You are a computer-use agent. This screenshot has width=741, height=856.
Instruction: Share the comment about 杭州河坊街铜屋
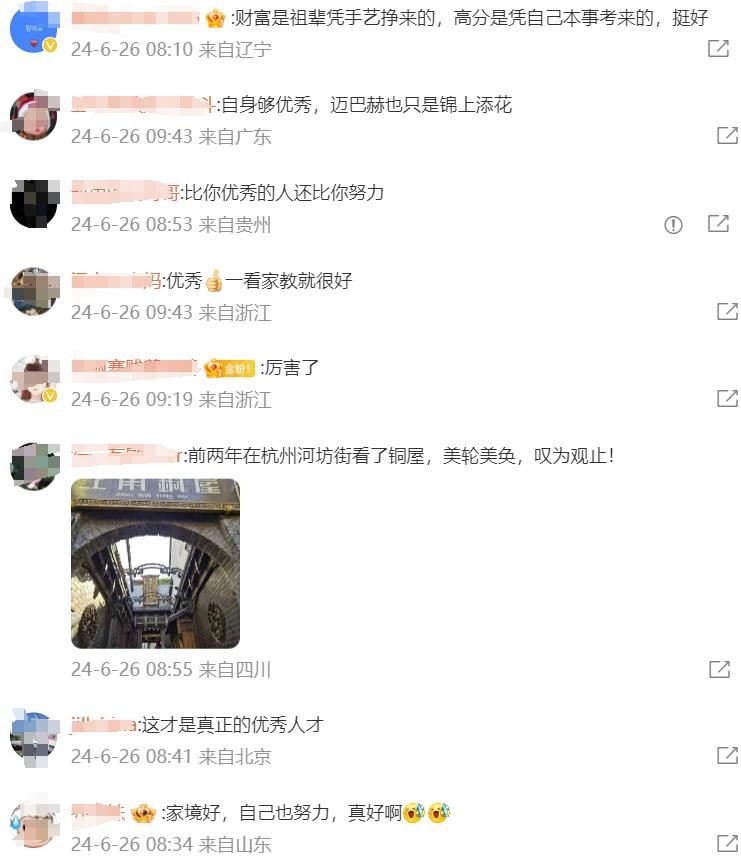[718, 669]
